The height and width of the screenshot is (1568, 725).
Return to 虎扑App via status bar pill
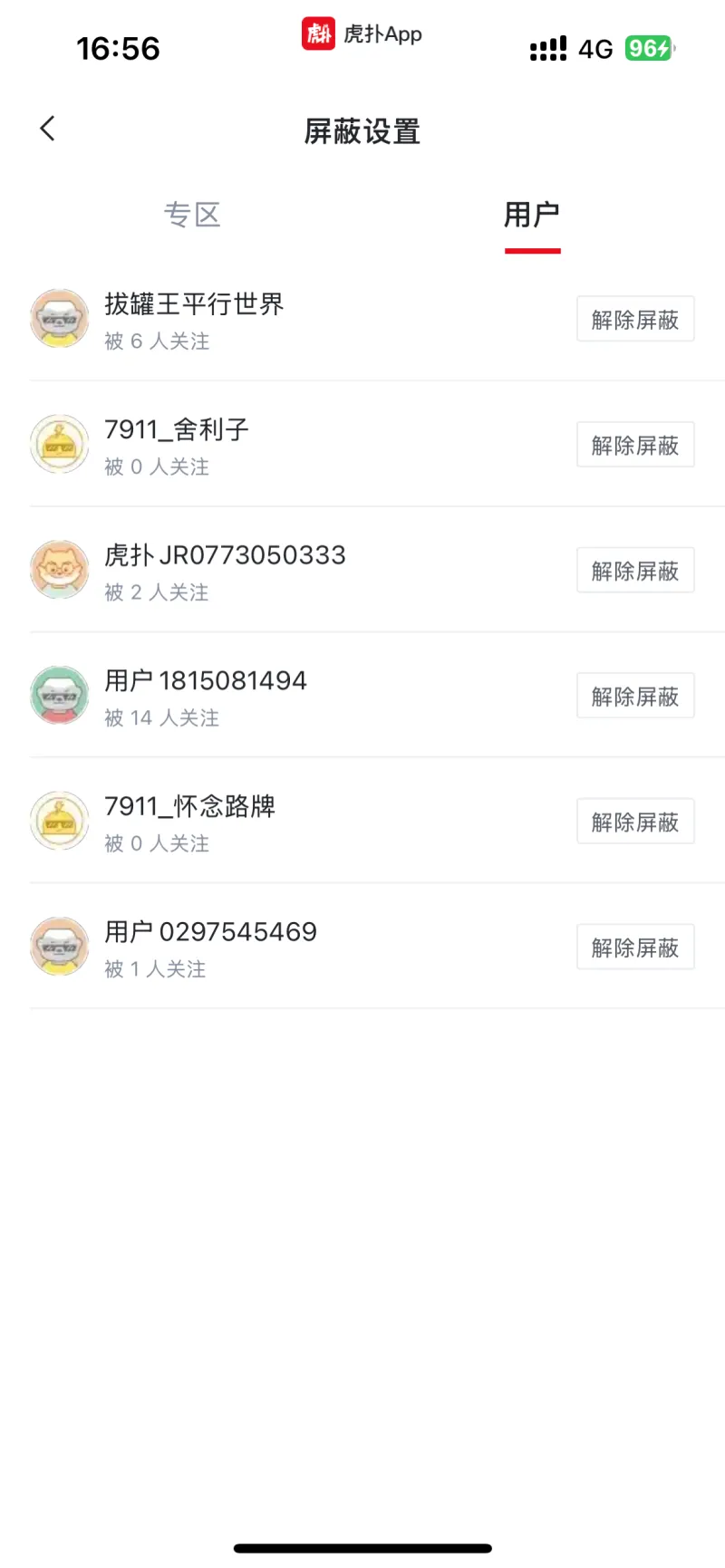click(x=362, y=34)
